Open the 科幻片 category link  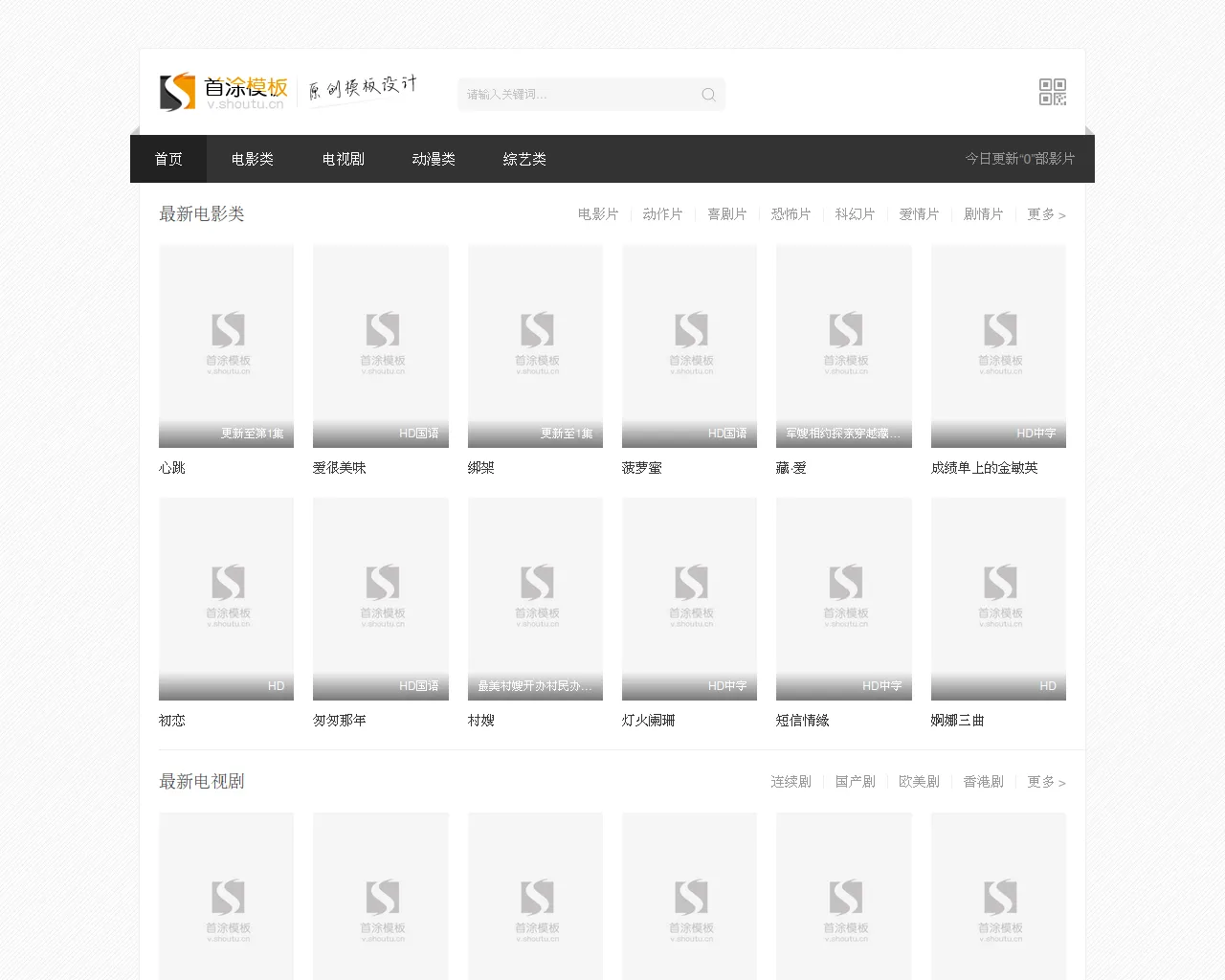pos(855,214)
